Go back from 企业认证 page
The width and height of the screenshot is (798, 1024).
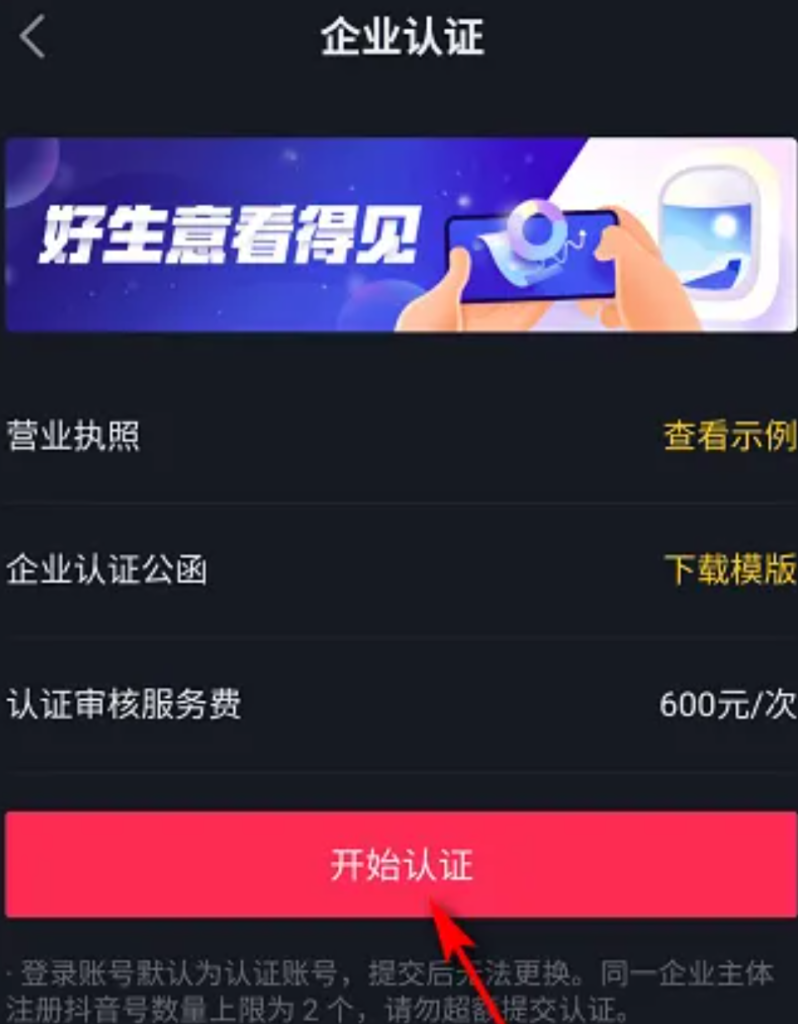pyautogui.click(x=33, y=38)
